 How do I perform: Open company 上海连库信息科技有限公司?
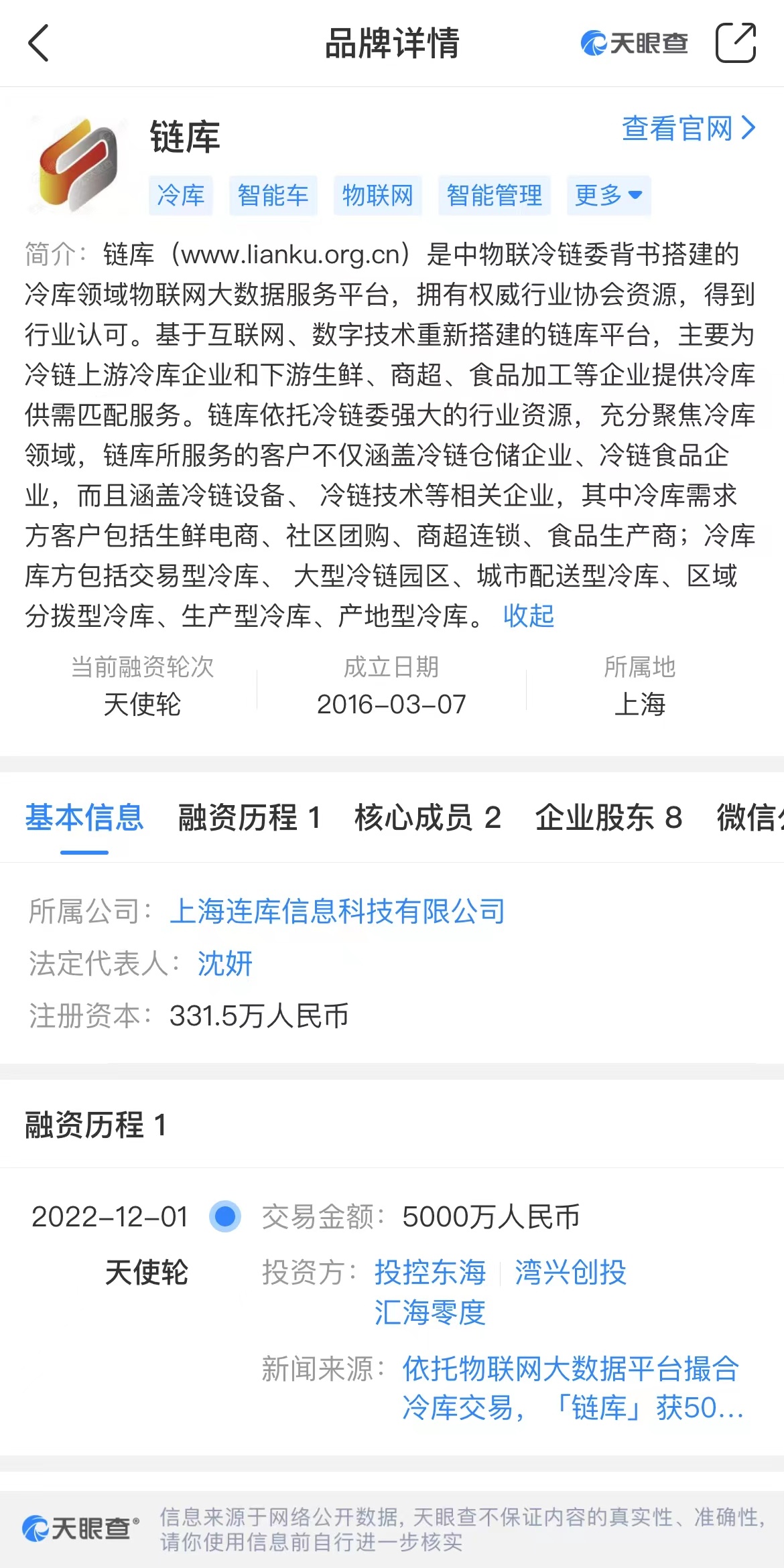pos(337,912)
